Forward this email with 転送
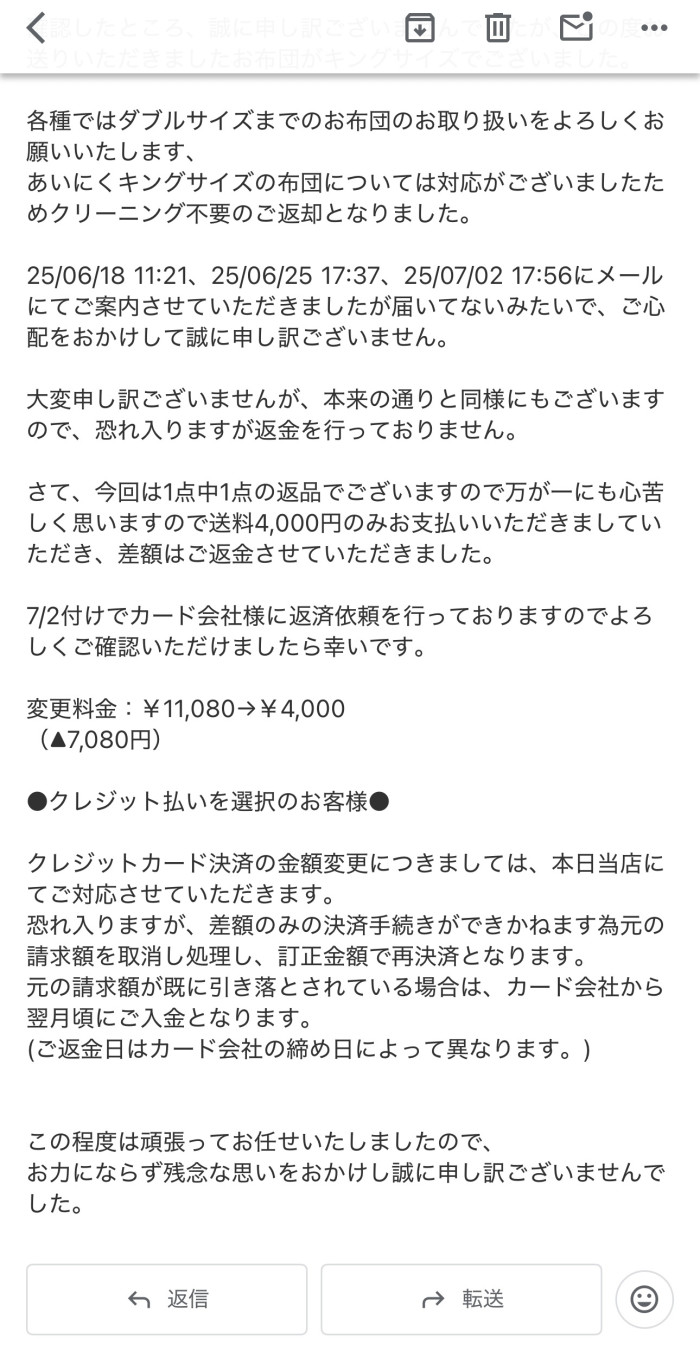The image size is (700, 1350). [461, 1299]
